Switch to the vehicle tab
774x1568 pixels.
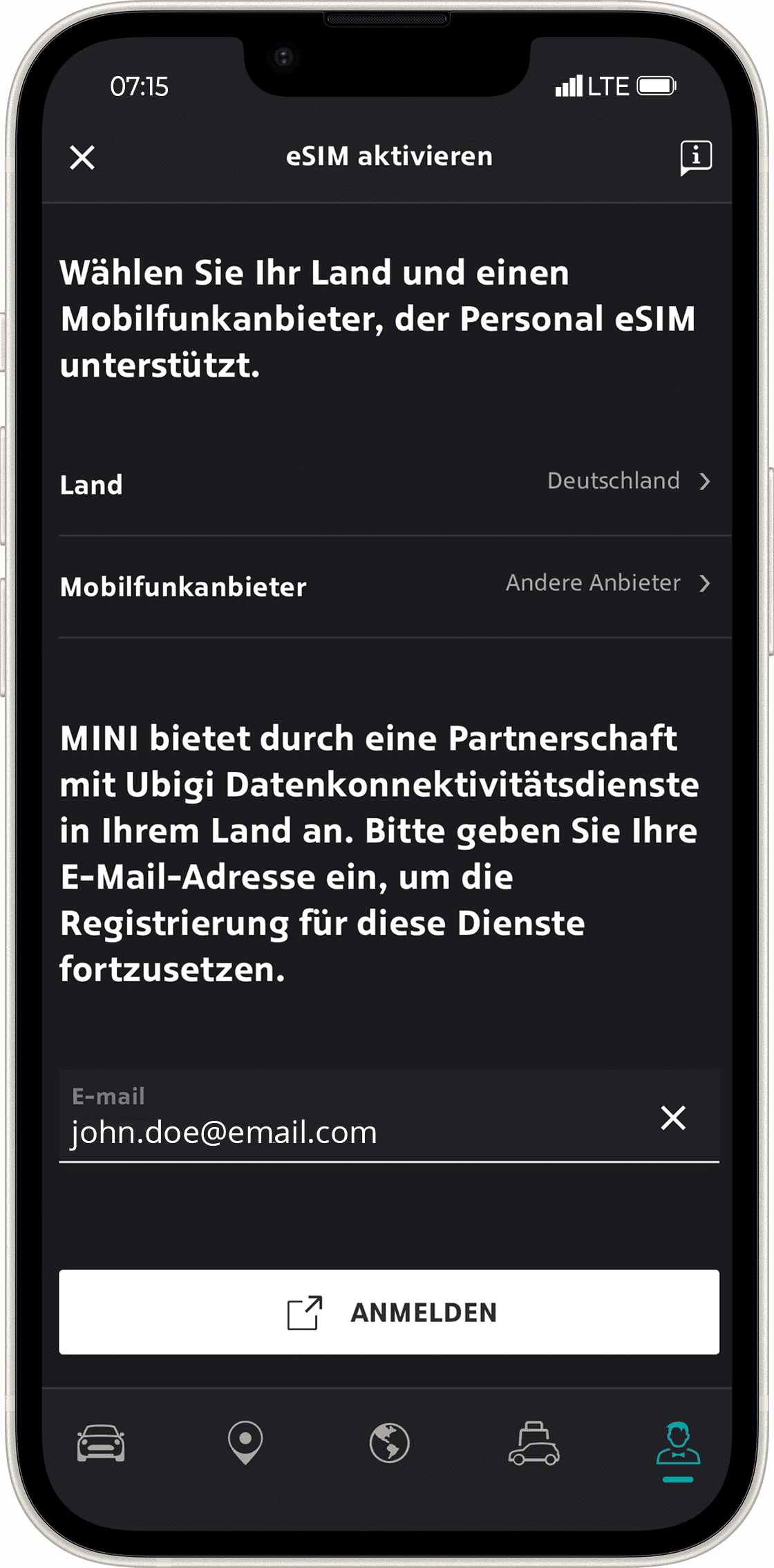101,1443
